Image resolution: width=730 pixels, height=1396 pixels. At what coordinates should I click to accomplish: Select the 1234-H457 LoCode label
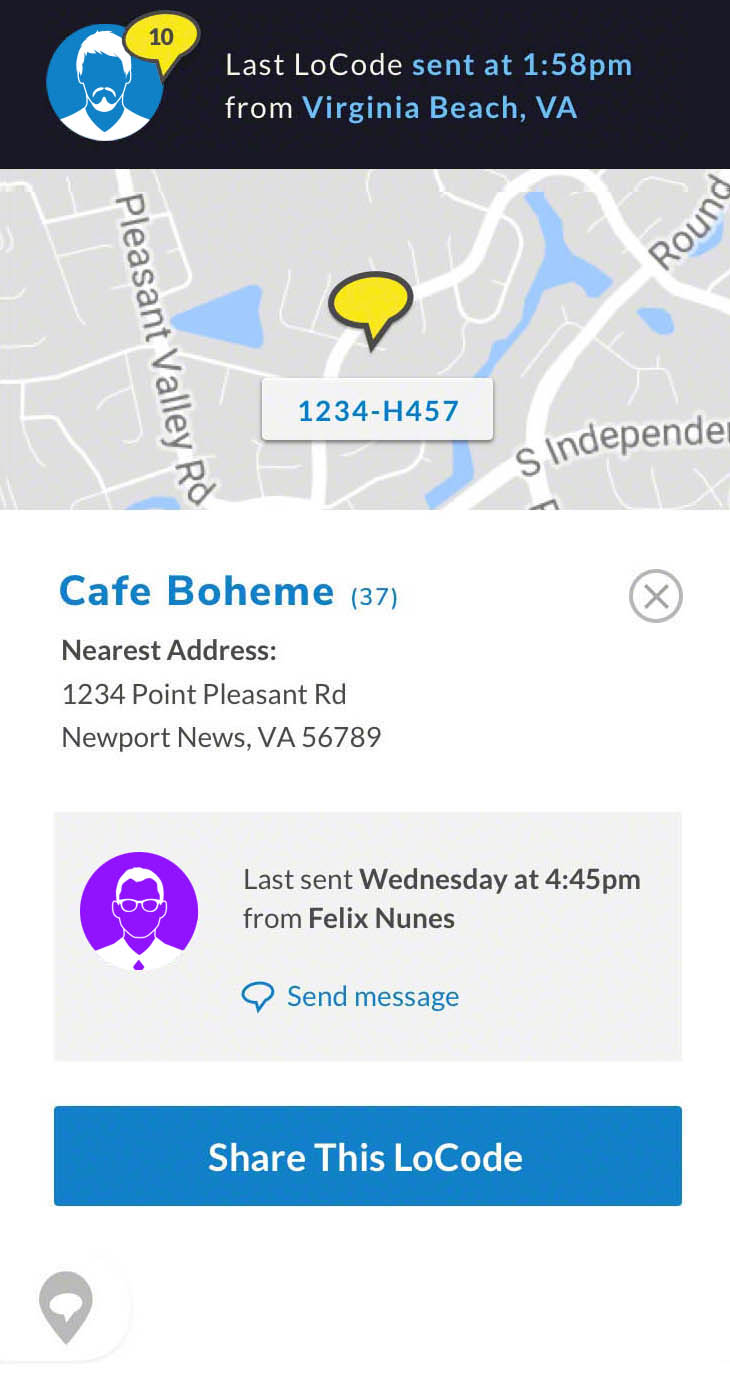pos(378,410)
